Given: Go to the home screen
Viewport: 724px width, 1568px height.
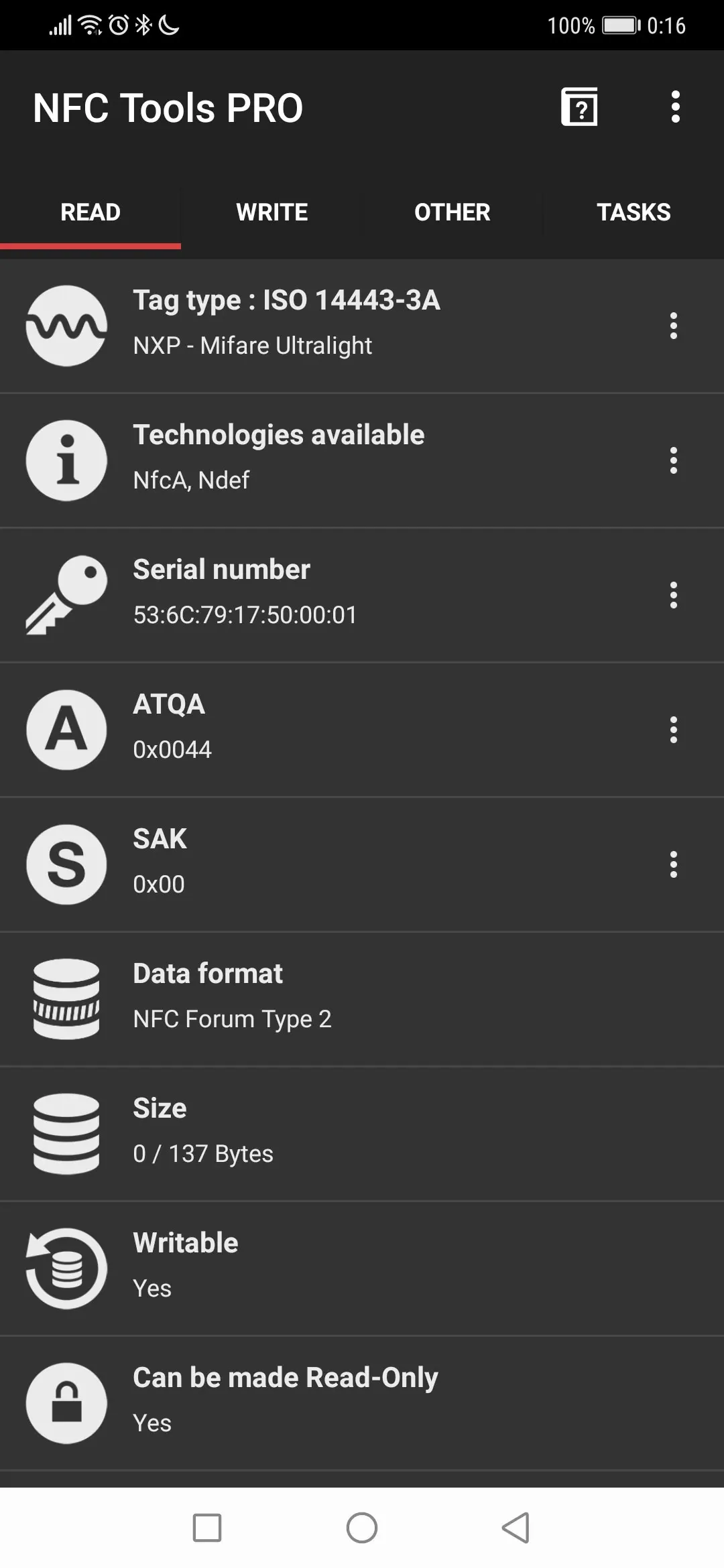Looking at the screenshot, I should coord(362,1528).
